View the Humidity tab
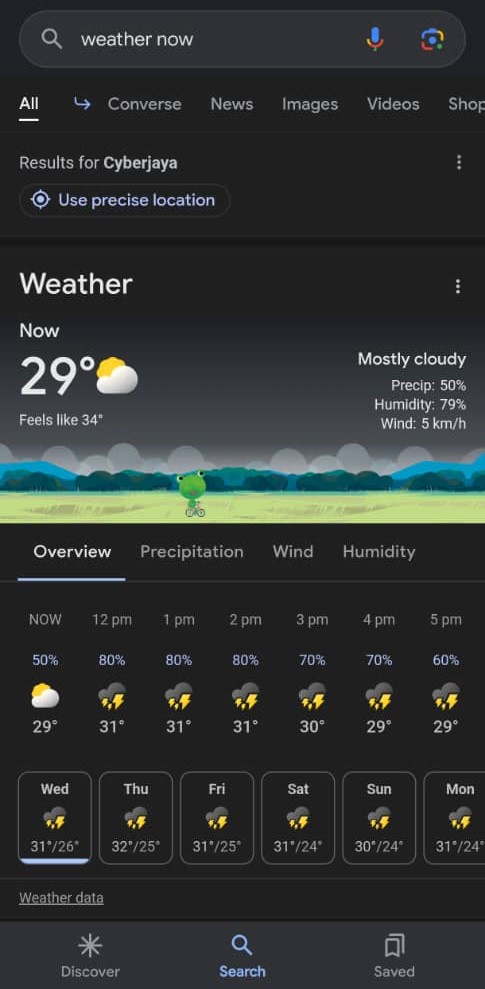 point(379,552)
